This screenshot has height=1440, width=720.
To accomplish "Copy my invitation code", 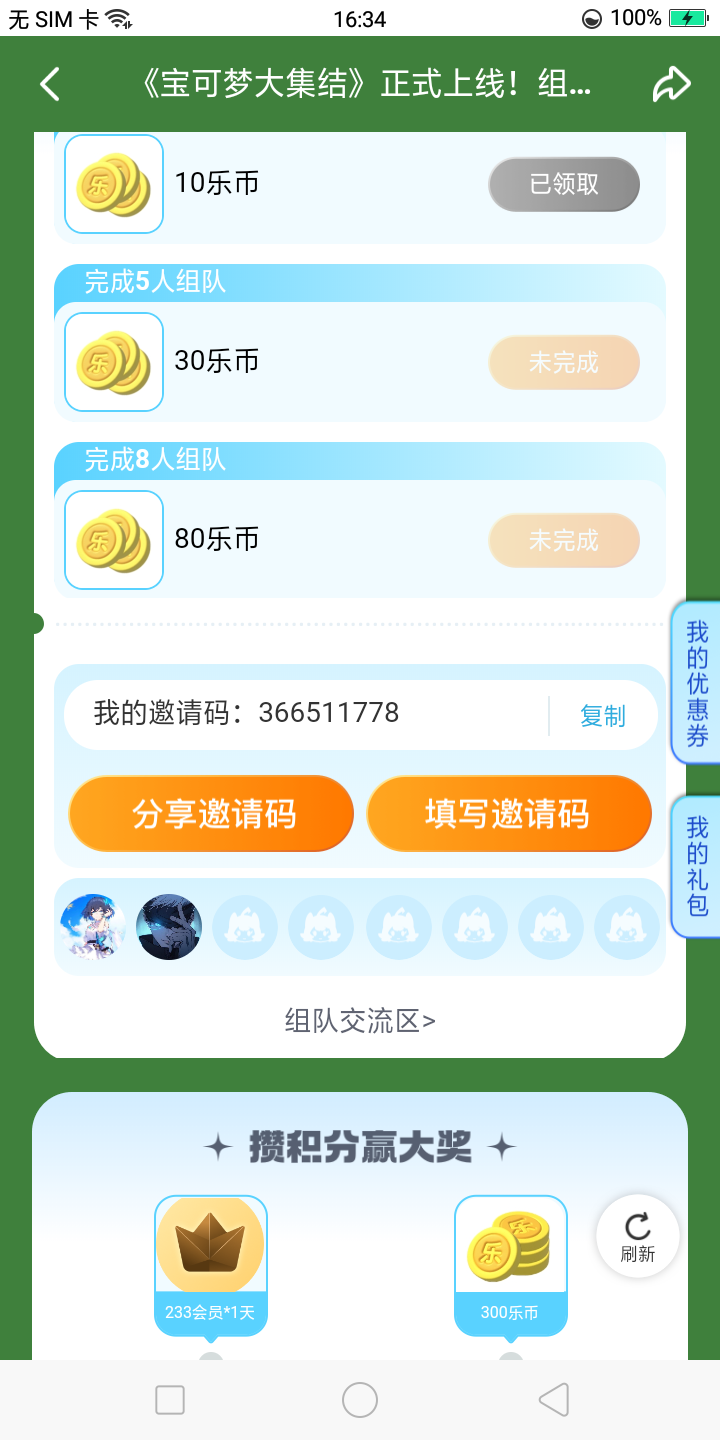I will [602, 716].
